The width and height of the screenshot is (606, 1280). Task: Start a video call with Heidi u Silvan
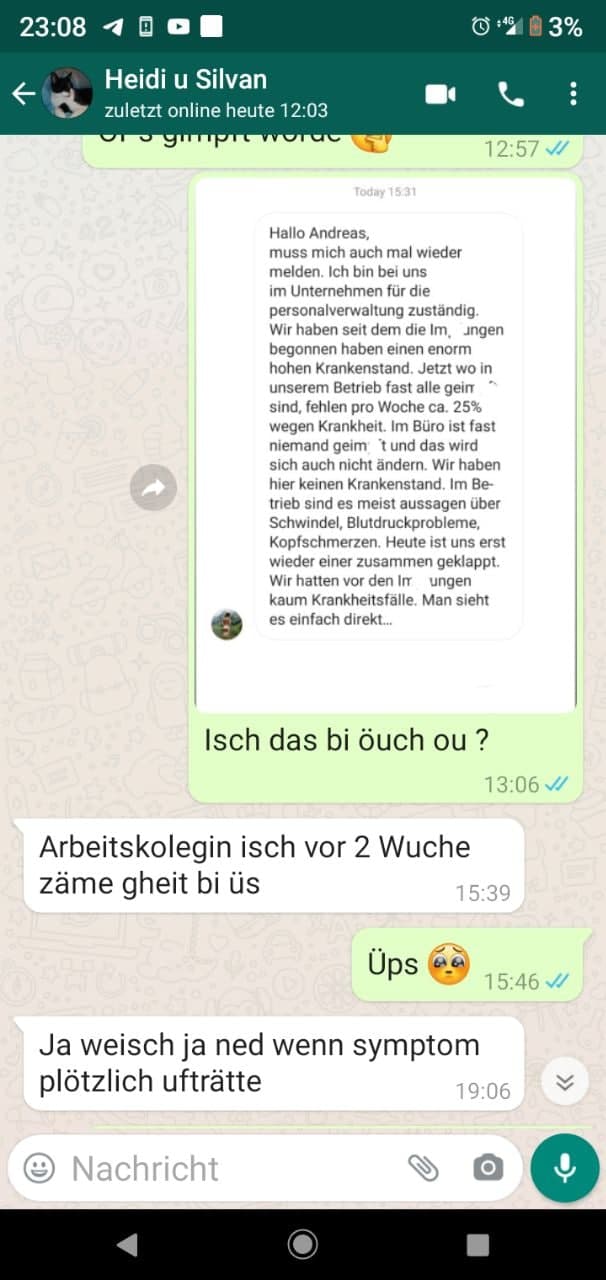tap(440, 94)
